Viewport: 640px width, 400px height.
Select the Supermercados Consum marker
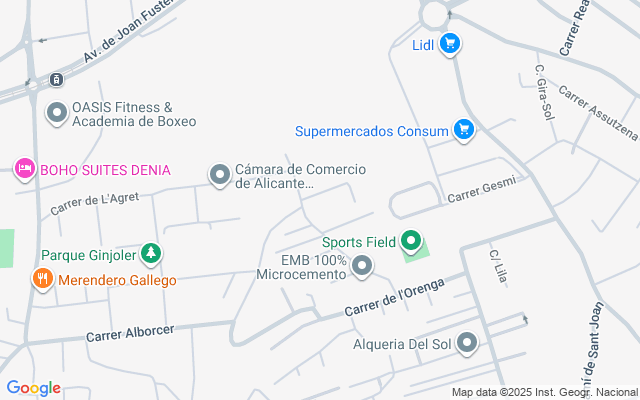pyautogui.click(x=463, y=129)
